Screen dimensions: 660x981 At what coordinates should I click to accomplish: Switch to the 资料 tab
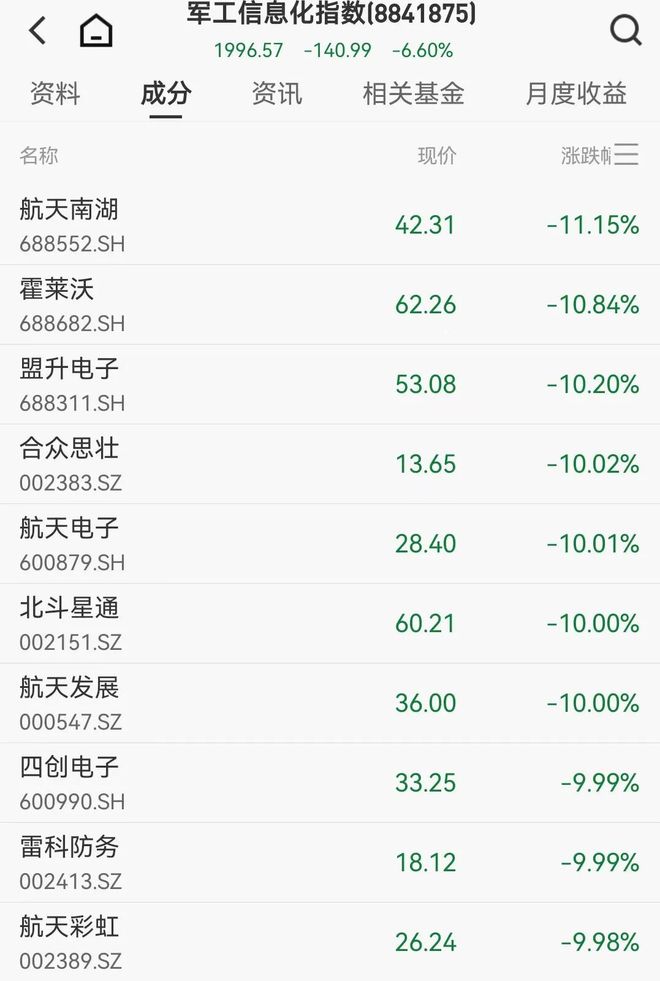(x=55, y=94)
